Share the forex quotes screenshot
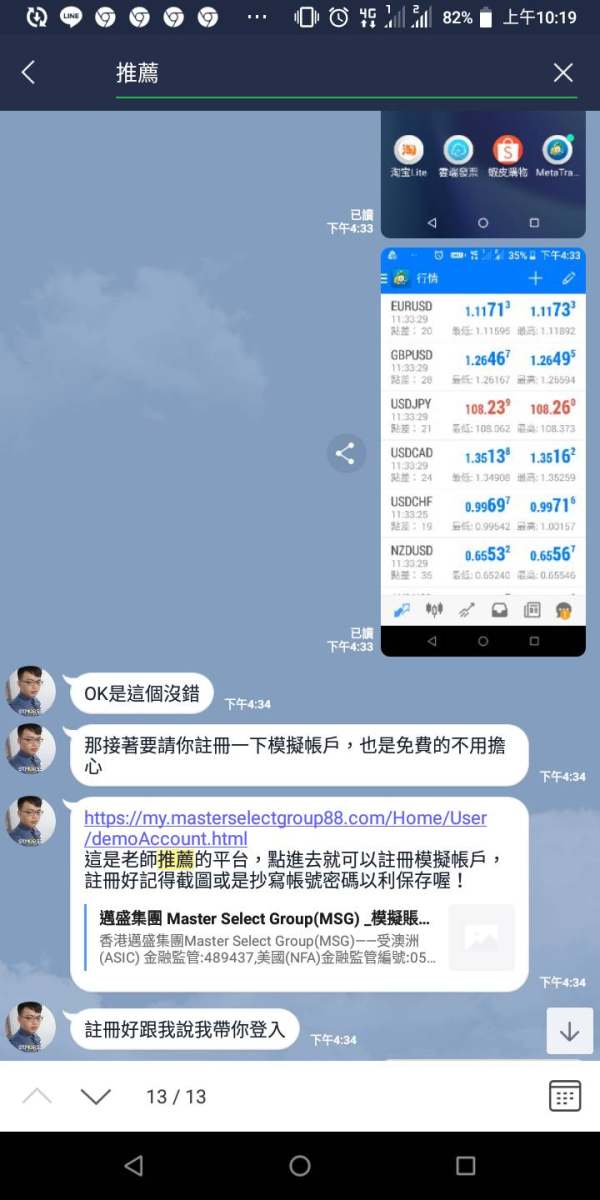The image size is (600, 1200). [345, 454]
